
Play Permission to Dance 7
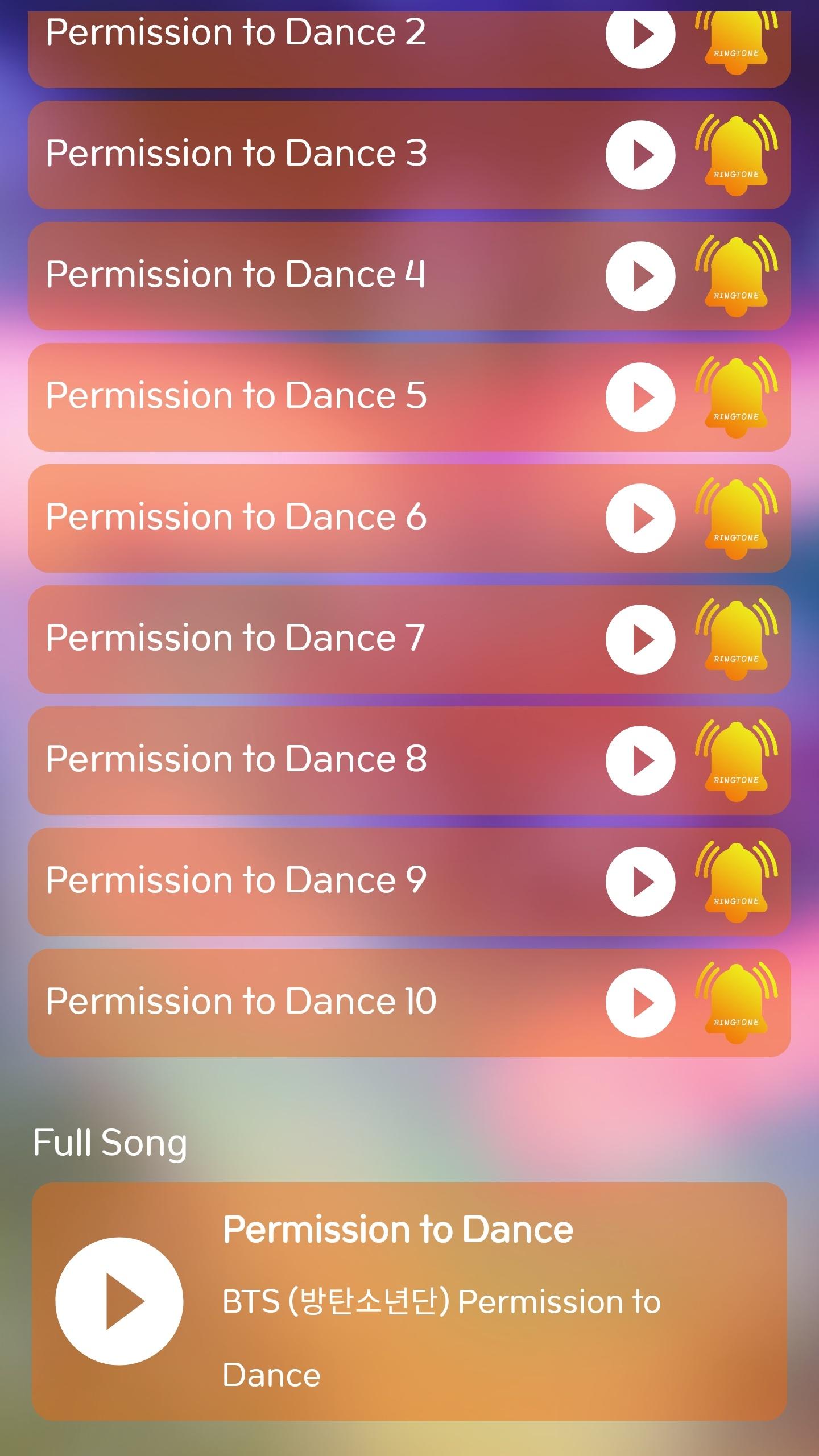point(640,639)
